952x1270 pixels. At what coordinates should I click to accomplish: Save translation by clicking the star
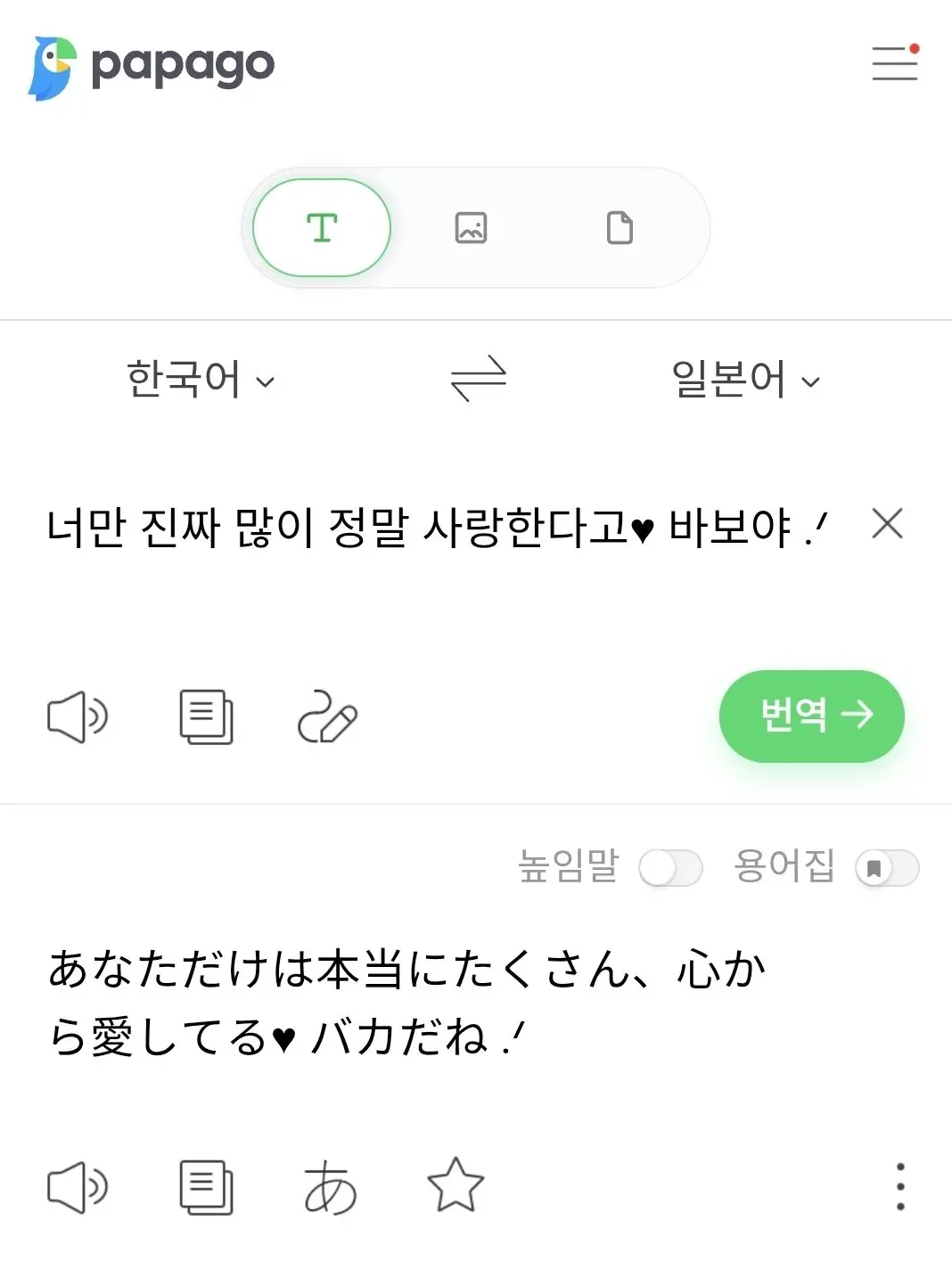[455, 1185]
